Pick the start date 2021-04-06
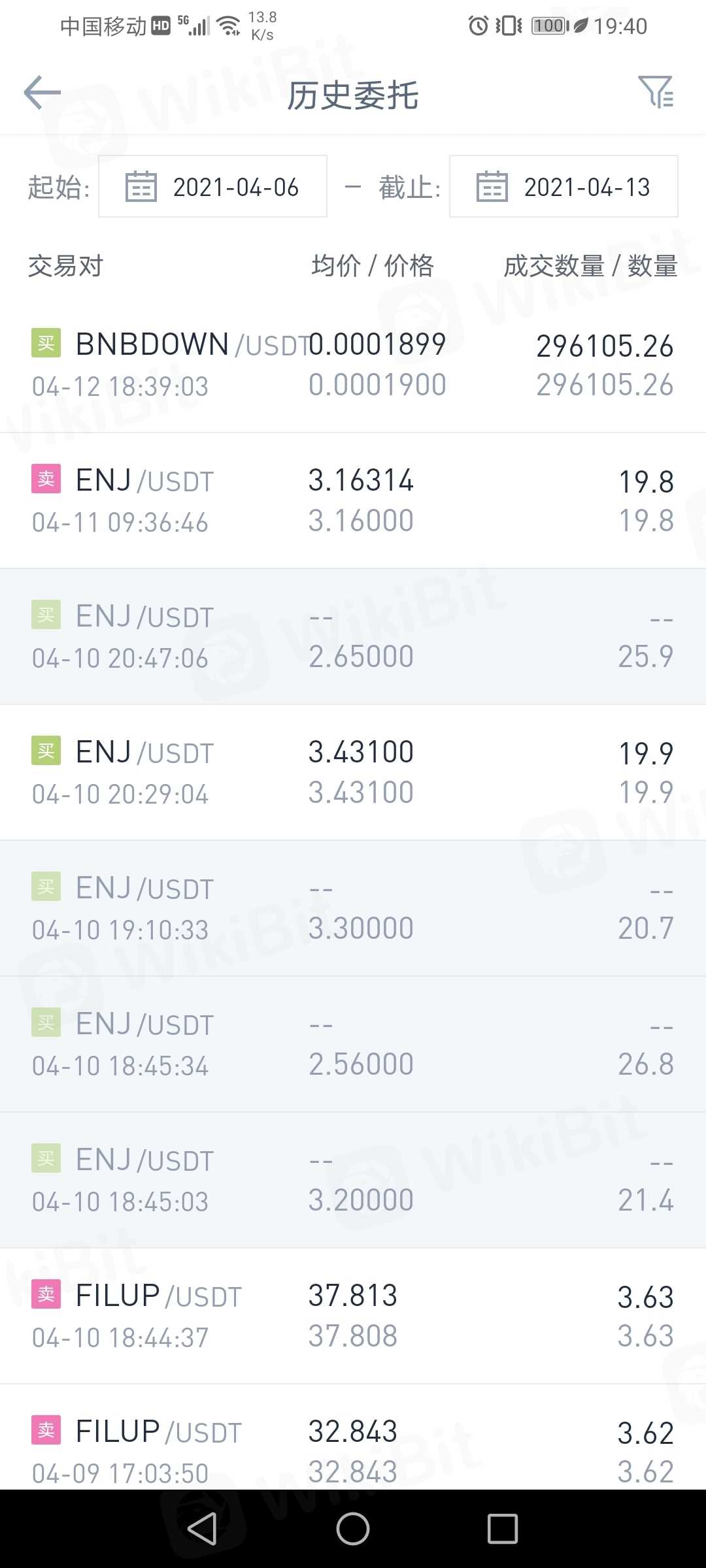The width and height of the screenshot is (706, 1568). click(213, 187)
